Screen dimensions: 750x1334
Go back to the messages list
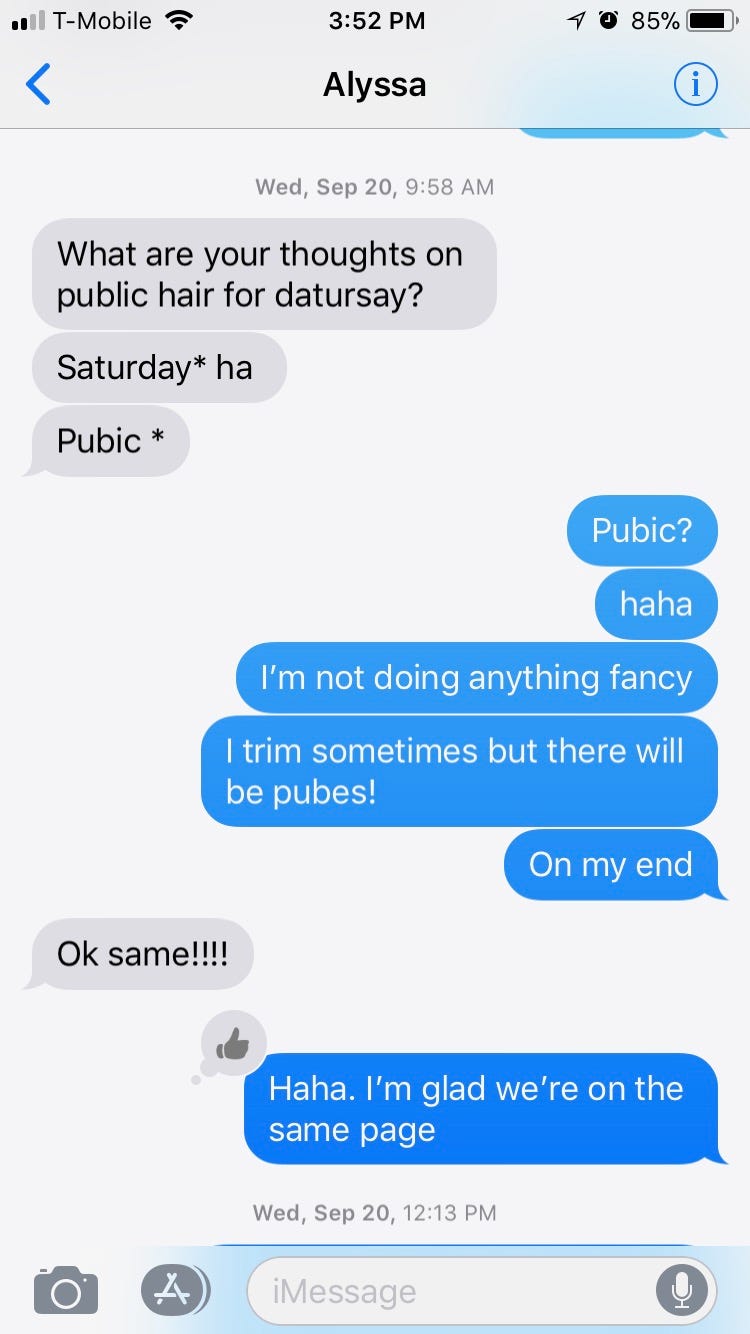pos(38,85)
